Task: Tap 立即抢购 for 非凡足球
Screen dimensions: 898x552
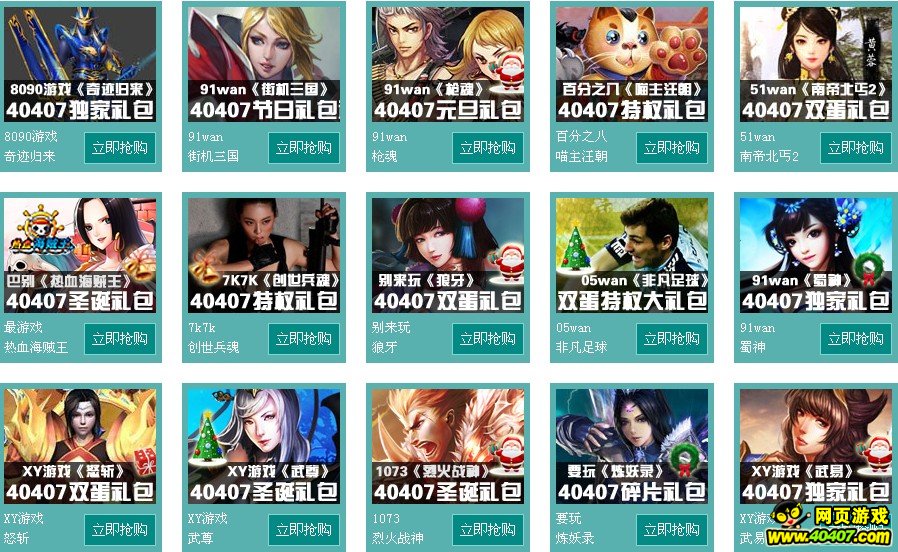Action: [x=672, y=338]
